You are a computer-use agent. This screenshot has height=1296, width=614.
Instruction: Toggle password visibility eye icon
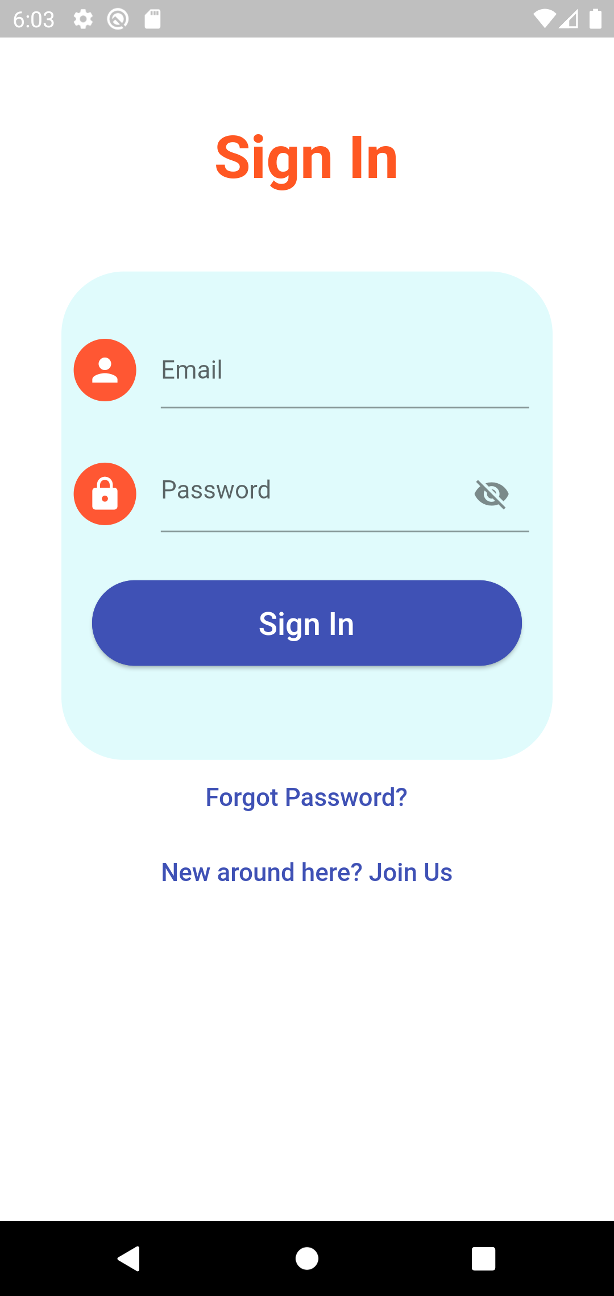pyautogui.click(x=491, y=494)
